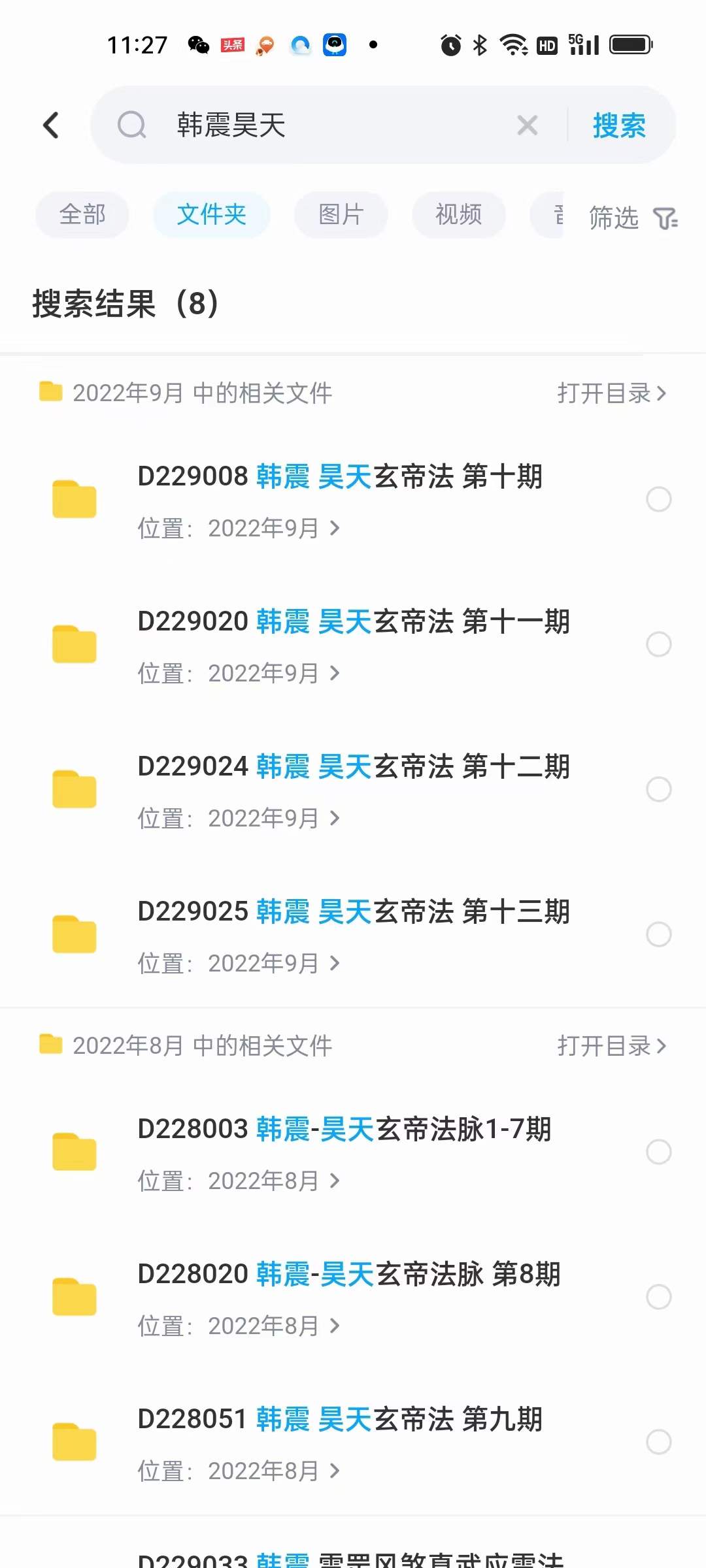The height and width of the screenshot is (1568, 706).
Task: Select the 图片 filter chip
Action: (x=341, y=214)
